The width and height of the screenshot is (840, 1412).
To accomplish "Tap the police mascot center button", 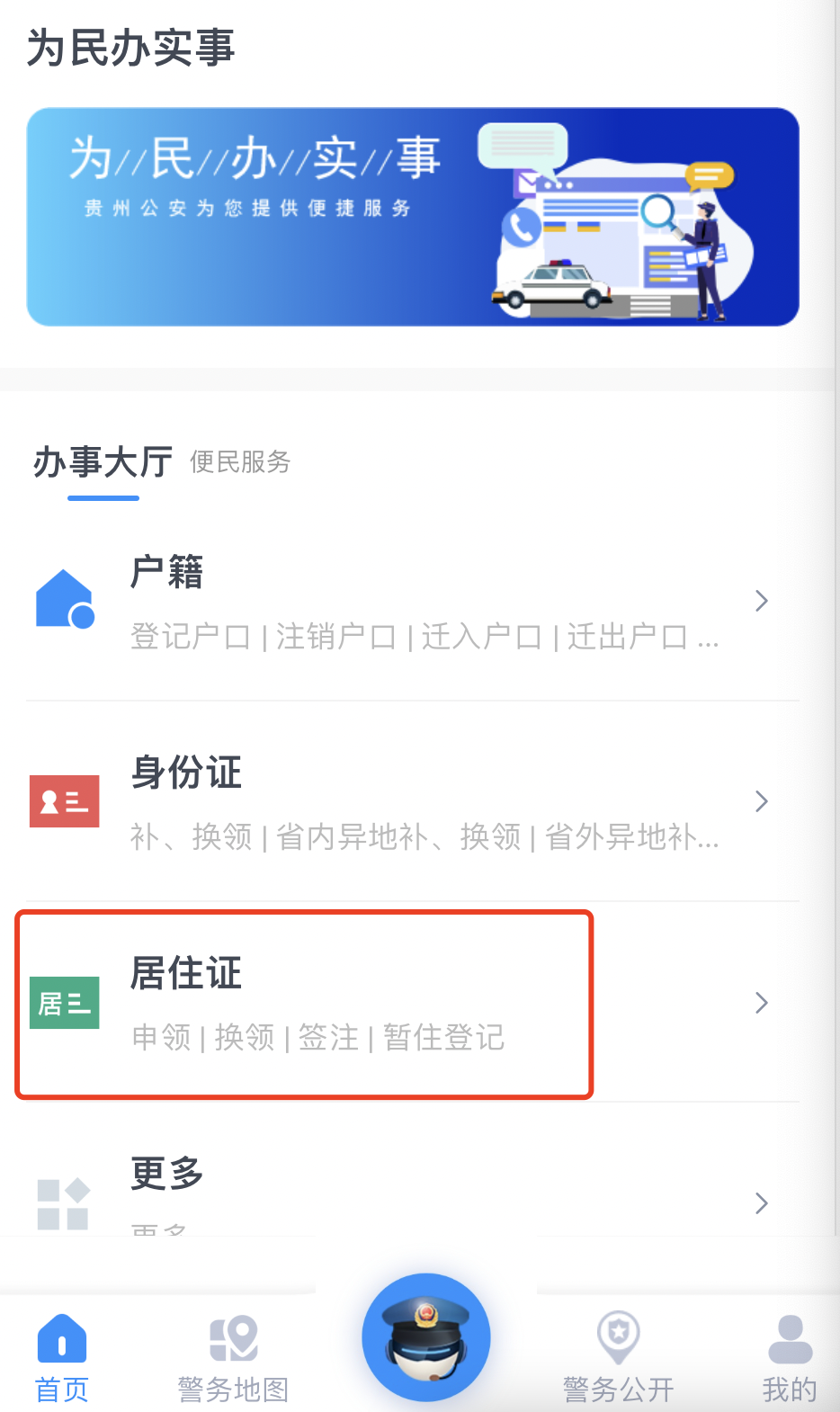I will click(425, 1337).
